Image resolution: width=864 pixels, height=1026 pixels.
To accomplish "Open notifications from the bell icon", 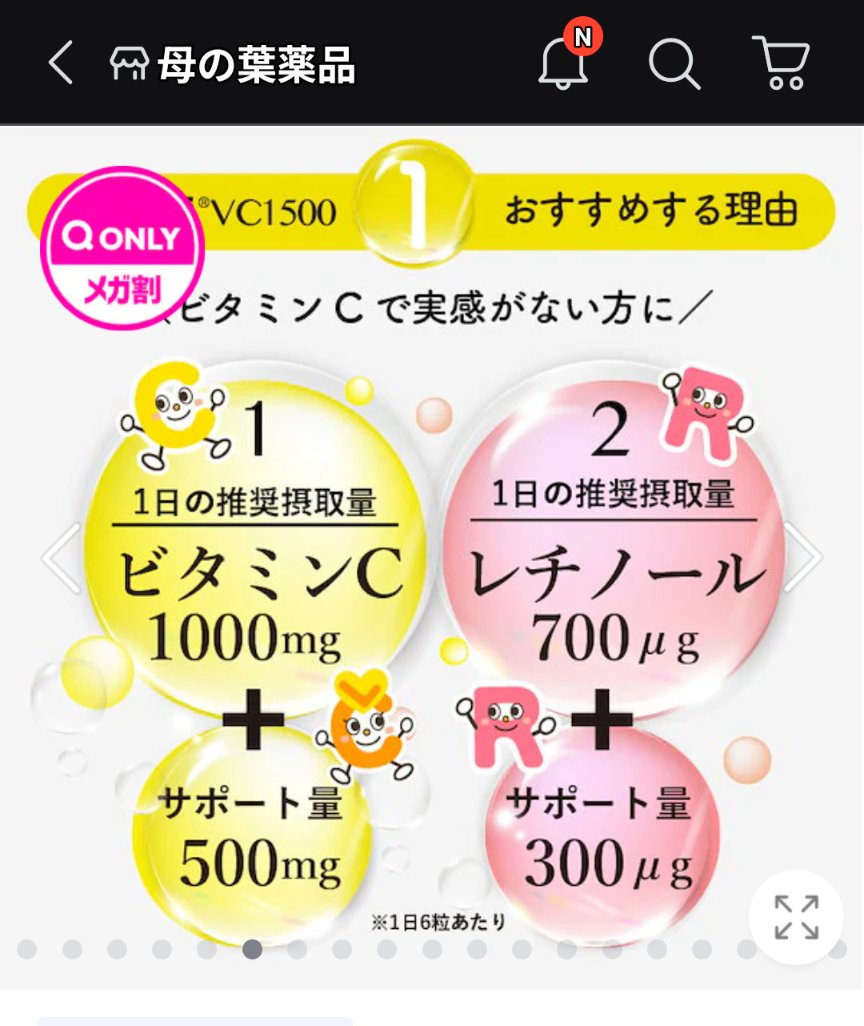I will pyautogui.click(x=561, y=65).
